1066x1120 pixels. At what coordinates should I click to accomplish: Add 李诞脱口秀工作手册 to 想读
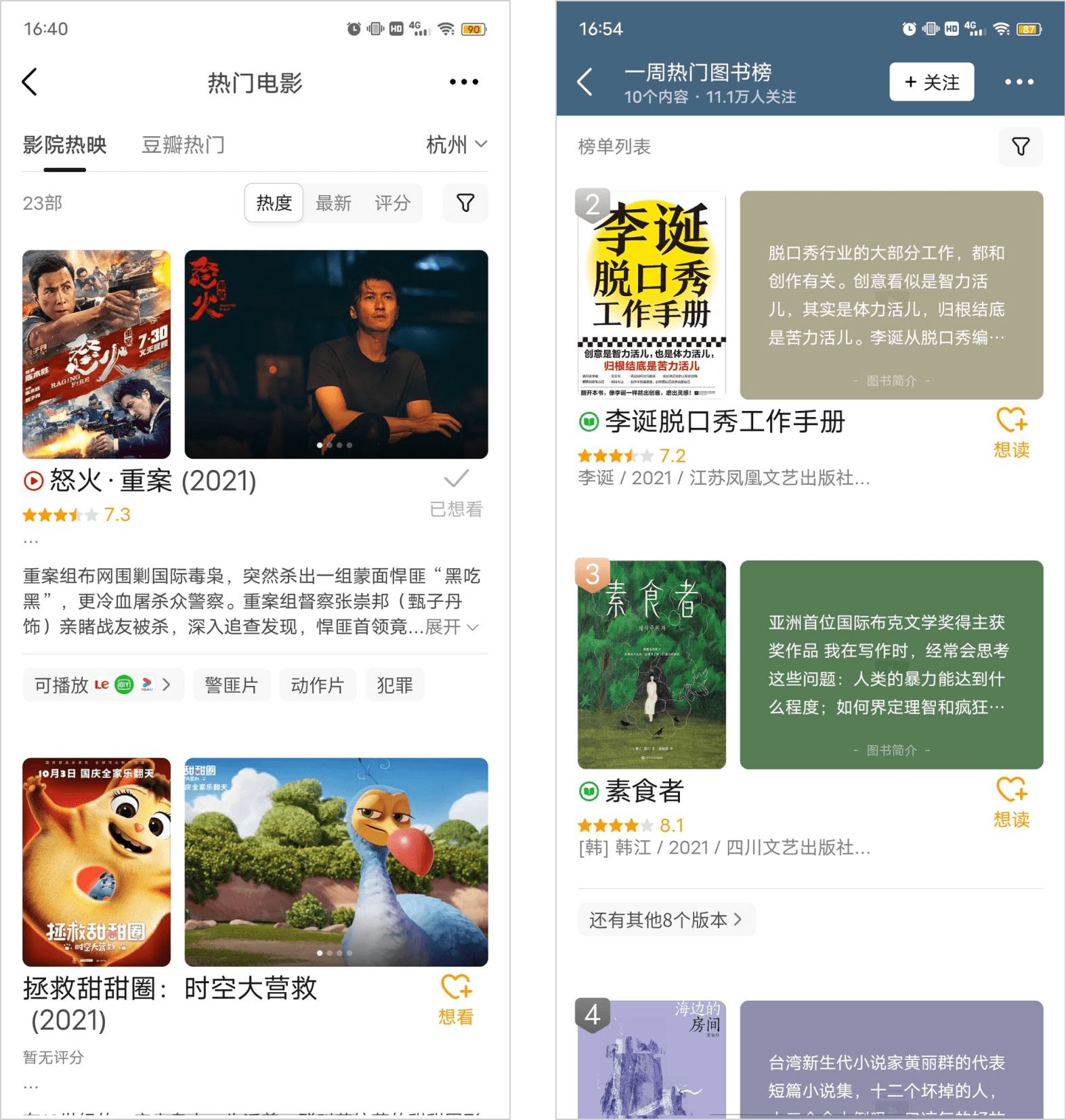[x=1011, y=433]
